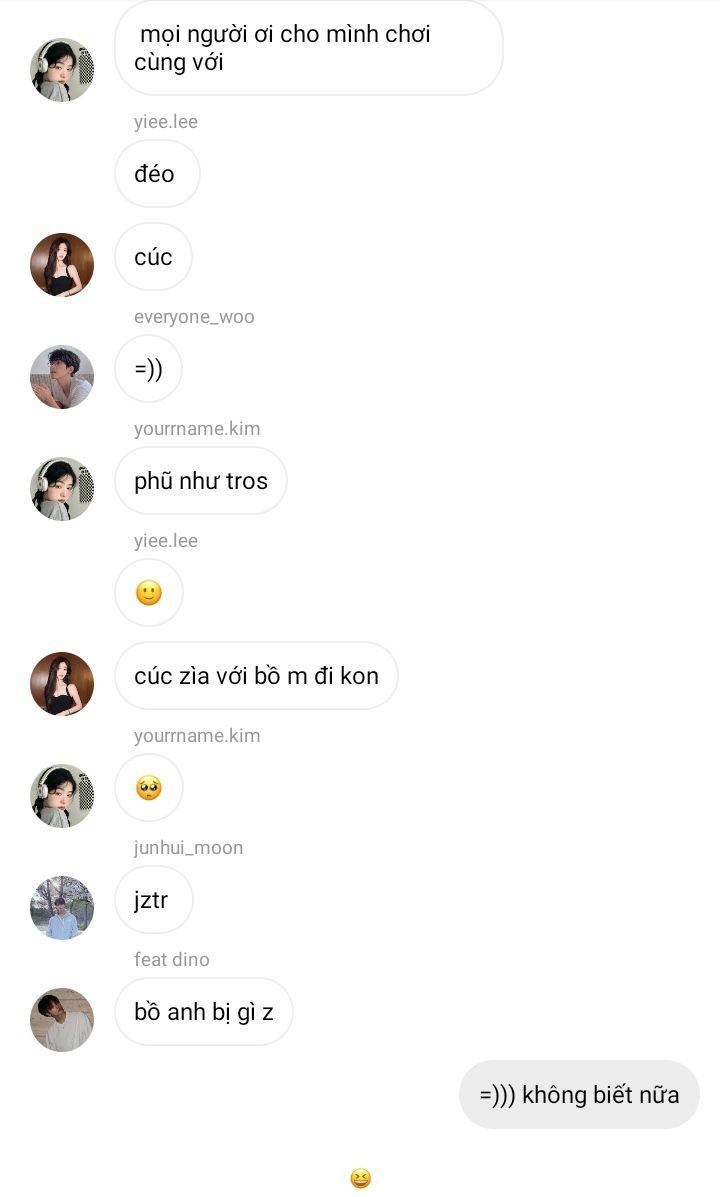The width and height of the screenshot is (720, 1197).
Task: Open profile photo beside "mọi người ơi" message
Action: 62,70
